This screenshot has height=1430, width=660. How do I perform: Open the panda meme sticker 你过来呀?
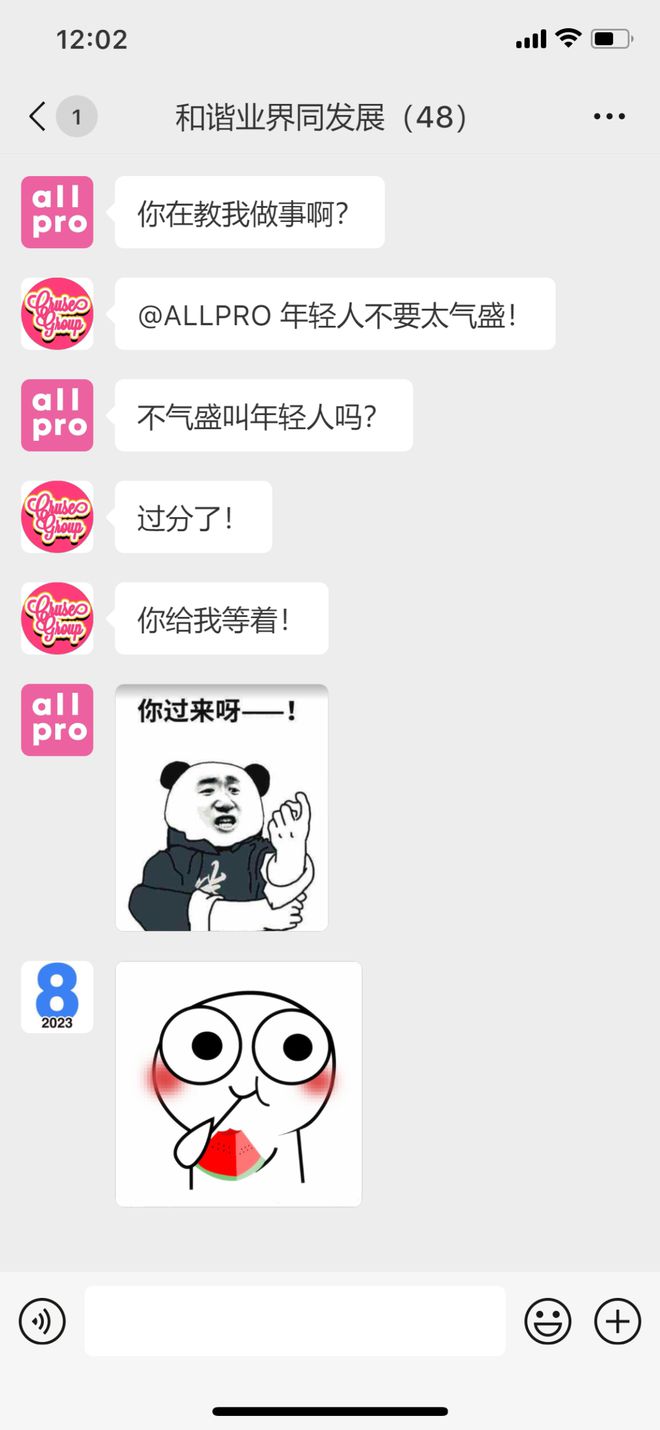tap(222, 808)
